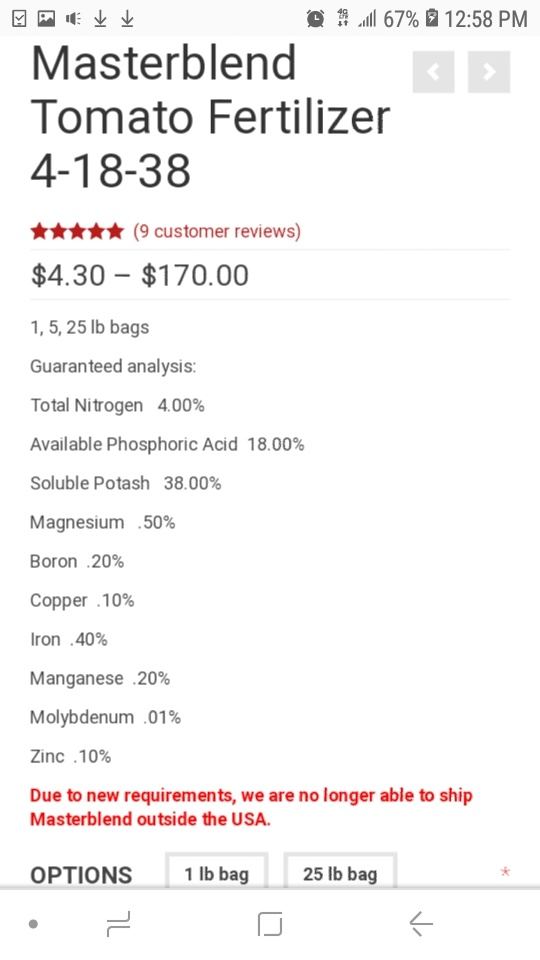Open the 9 customer reviews link
The height and width of the screenshot is (960, 540).
point(217,231)
